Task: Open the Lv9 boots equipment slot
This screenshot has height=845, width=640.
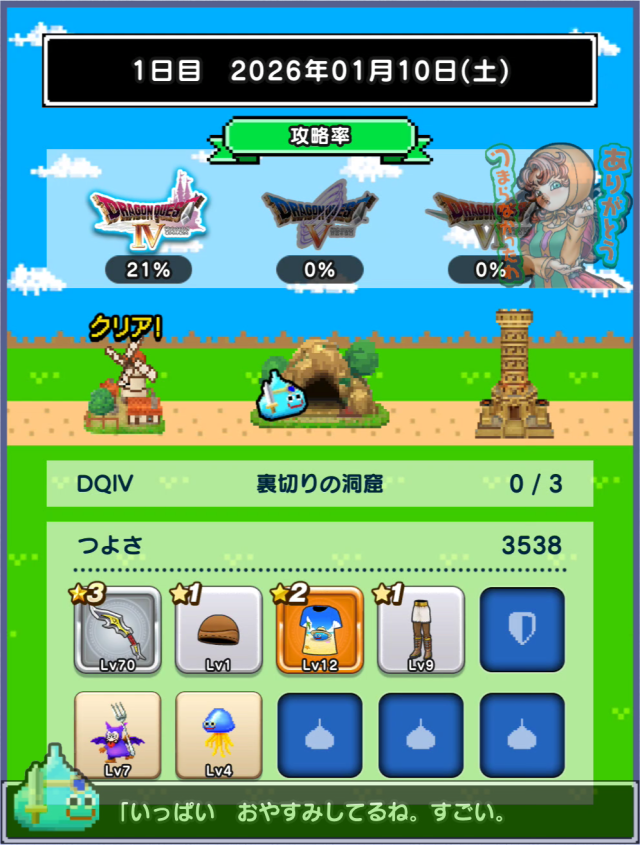Action: click(x=420, y=630)
